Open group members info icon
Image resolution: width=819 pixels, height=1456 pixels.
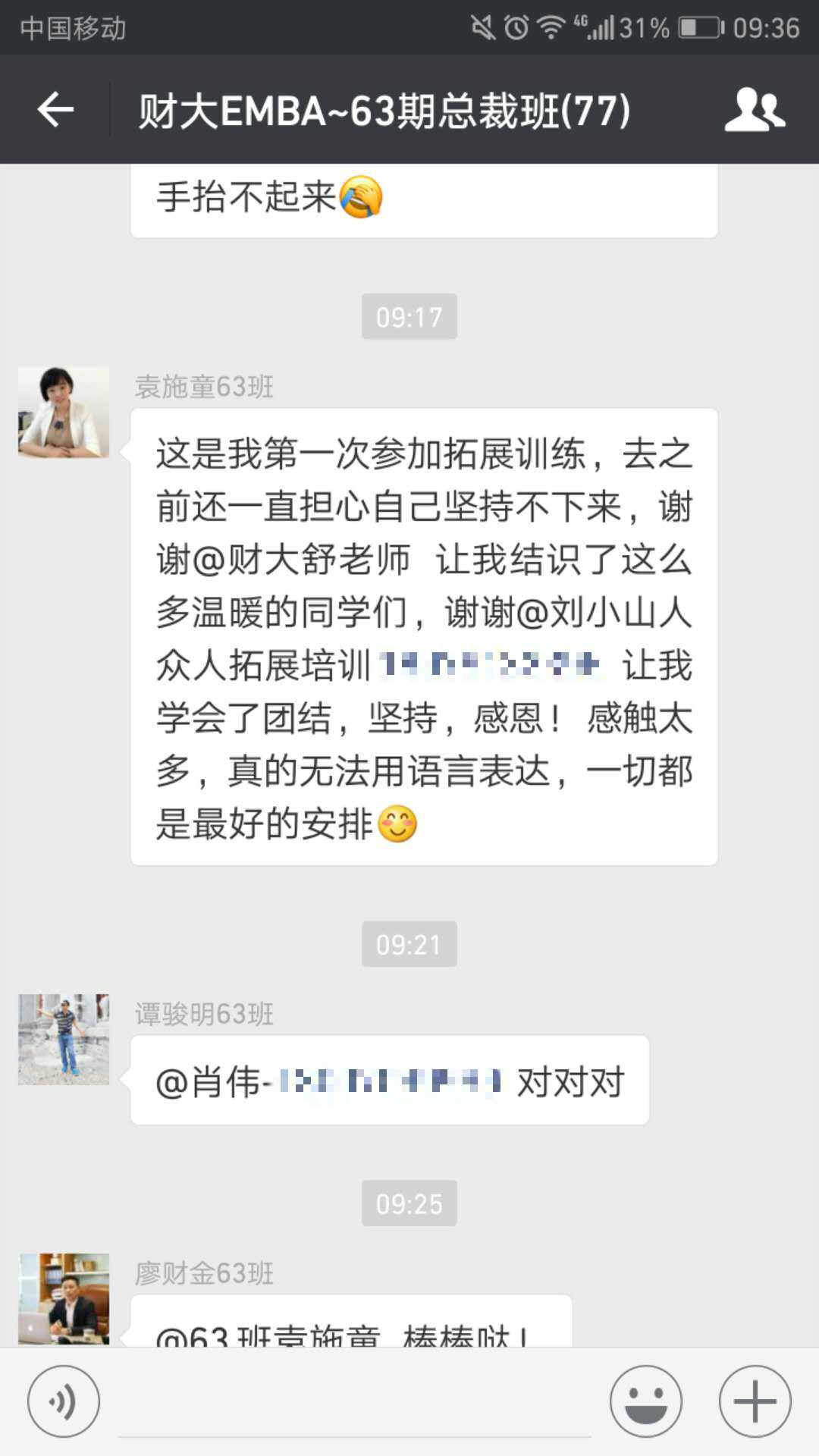(754, 111)
